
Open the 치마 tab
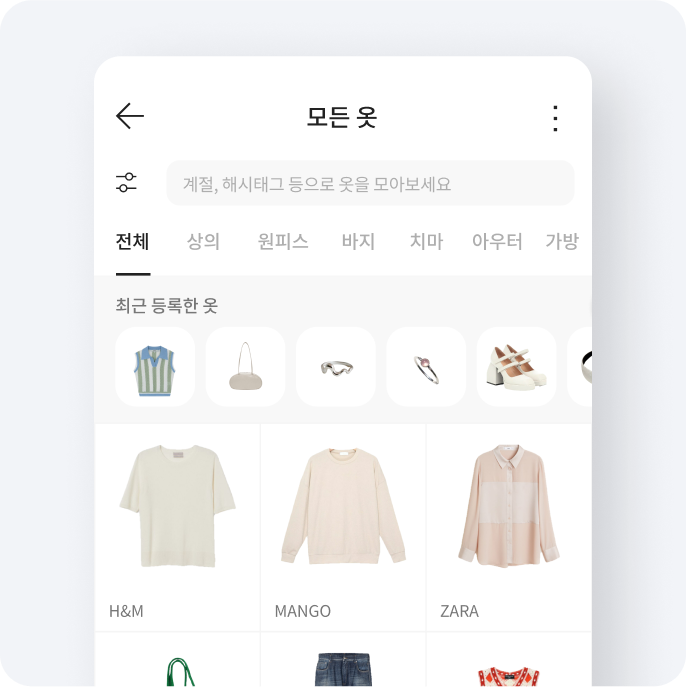[426, 242]
